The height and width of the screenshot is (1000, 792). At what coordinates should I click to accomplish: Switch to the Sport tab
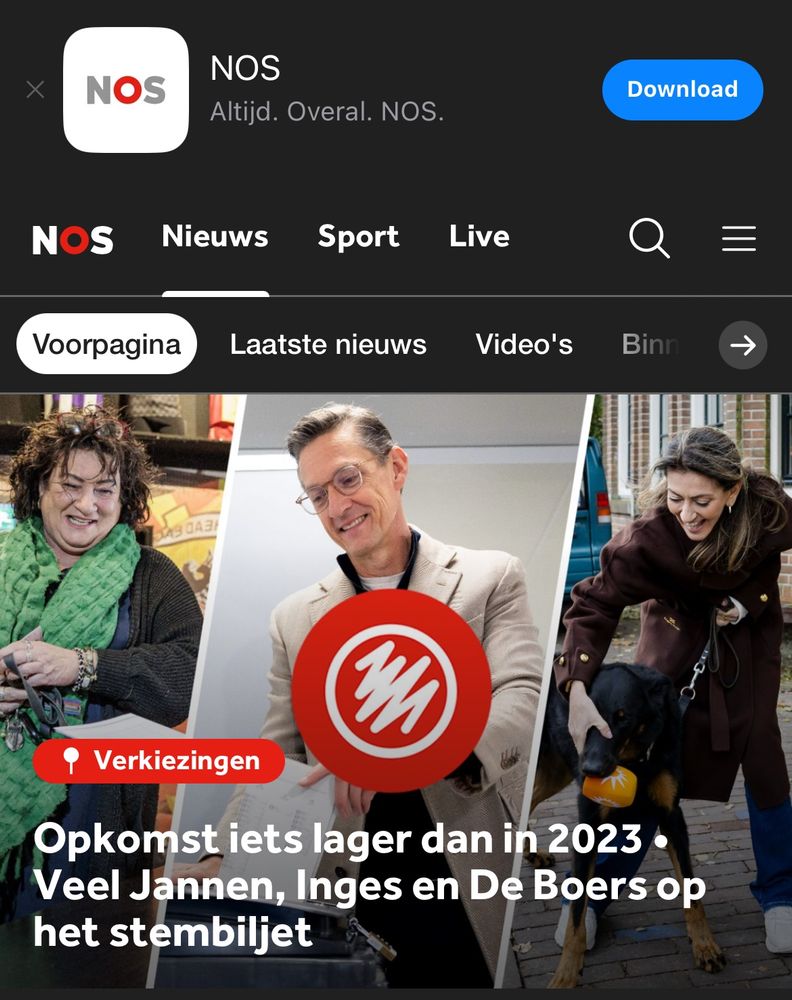click(x=358, y=237)
